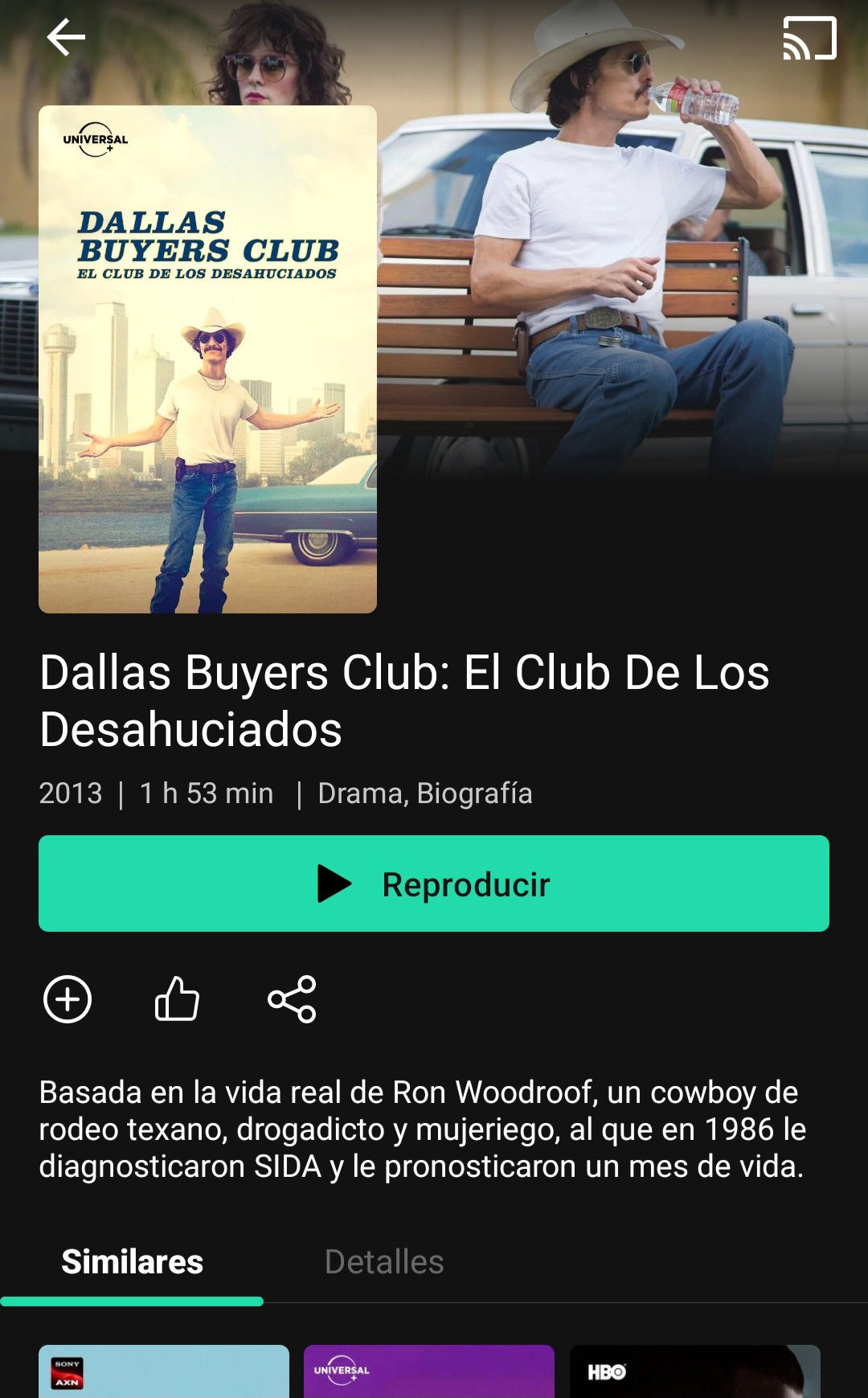
Task: Open the cast to device icon
Action: (x=809, y=38)
